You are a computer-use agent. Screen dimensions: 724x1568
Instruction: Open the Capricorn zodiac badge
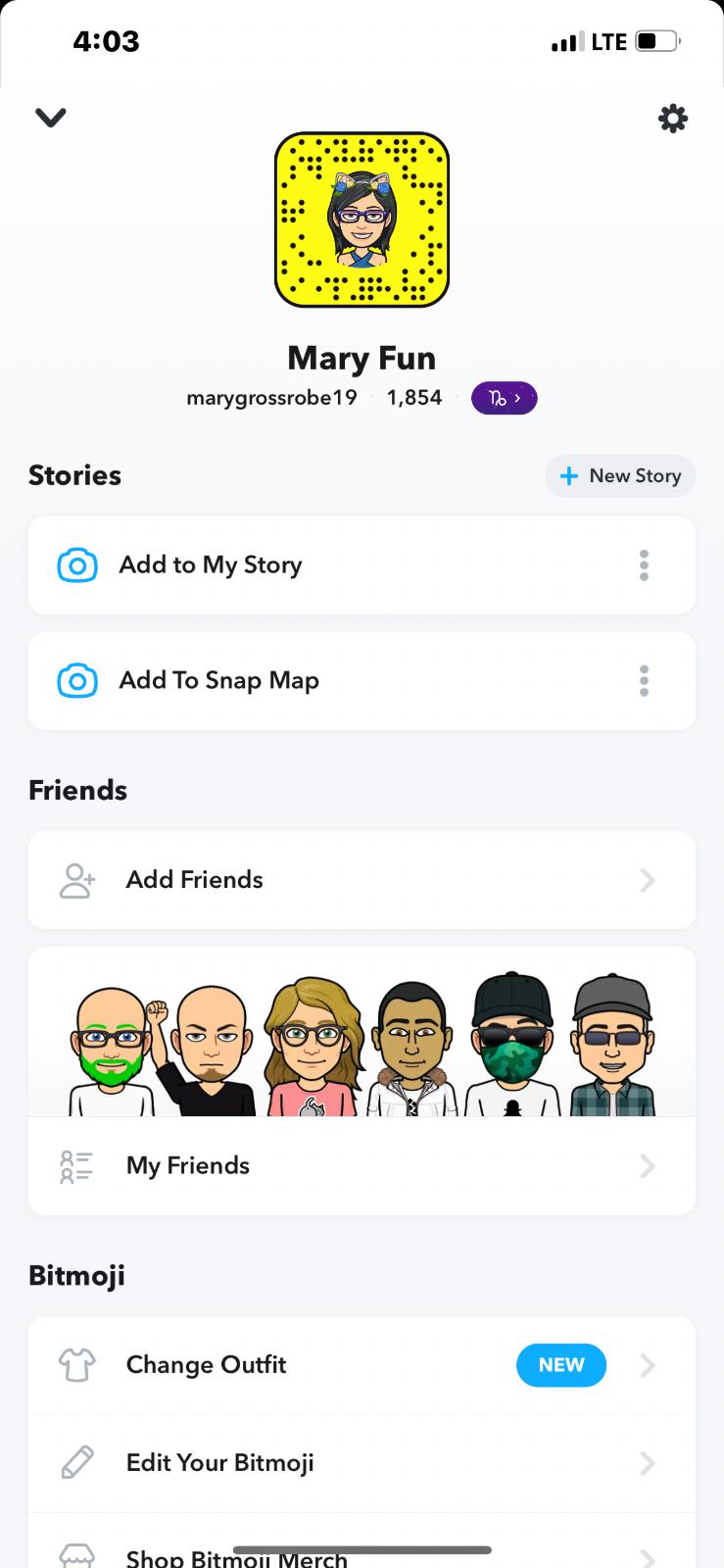pyautogui.click(x=504, y=398)
